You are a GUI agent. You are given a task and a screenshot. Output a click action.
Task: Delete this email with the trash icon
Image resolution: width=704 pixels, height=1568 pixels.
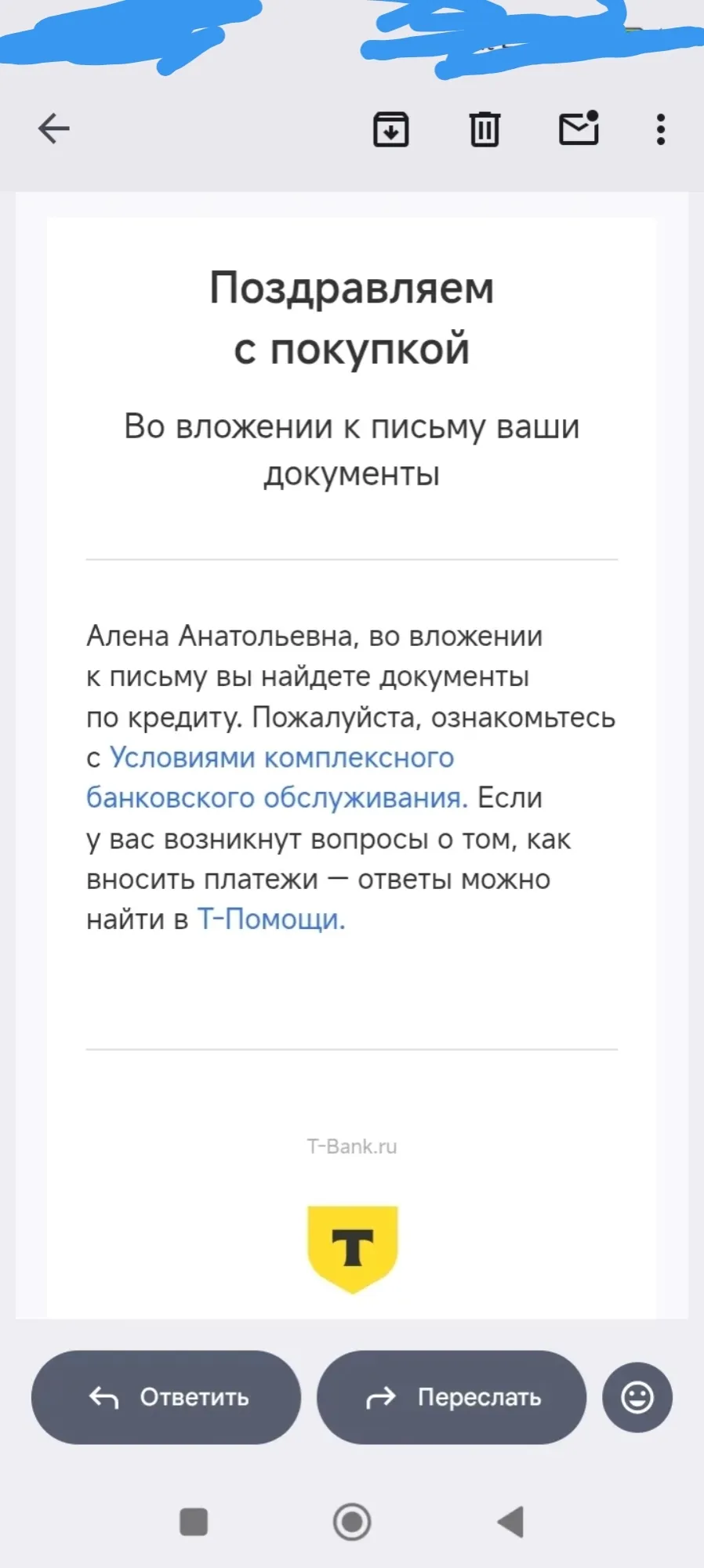(x=484, y=129)
